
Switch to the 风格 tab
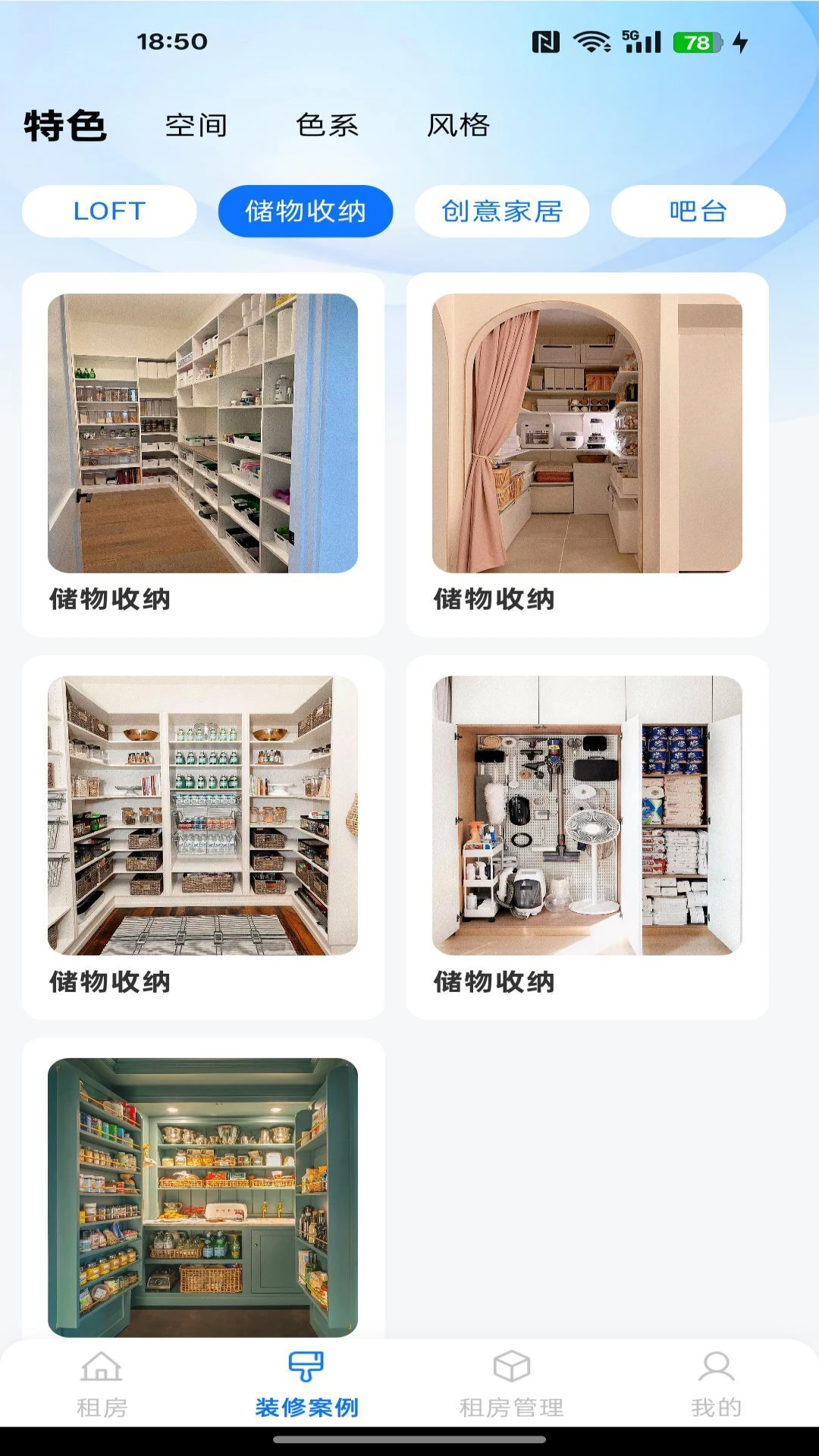(x=459, y=125)
